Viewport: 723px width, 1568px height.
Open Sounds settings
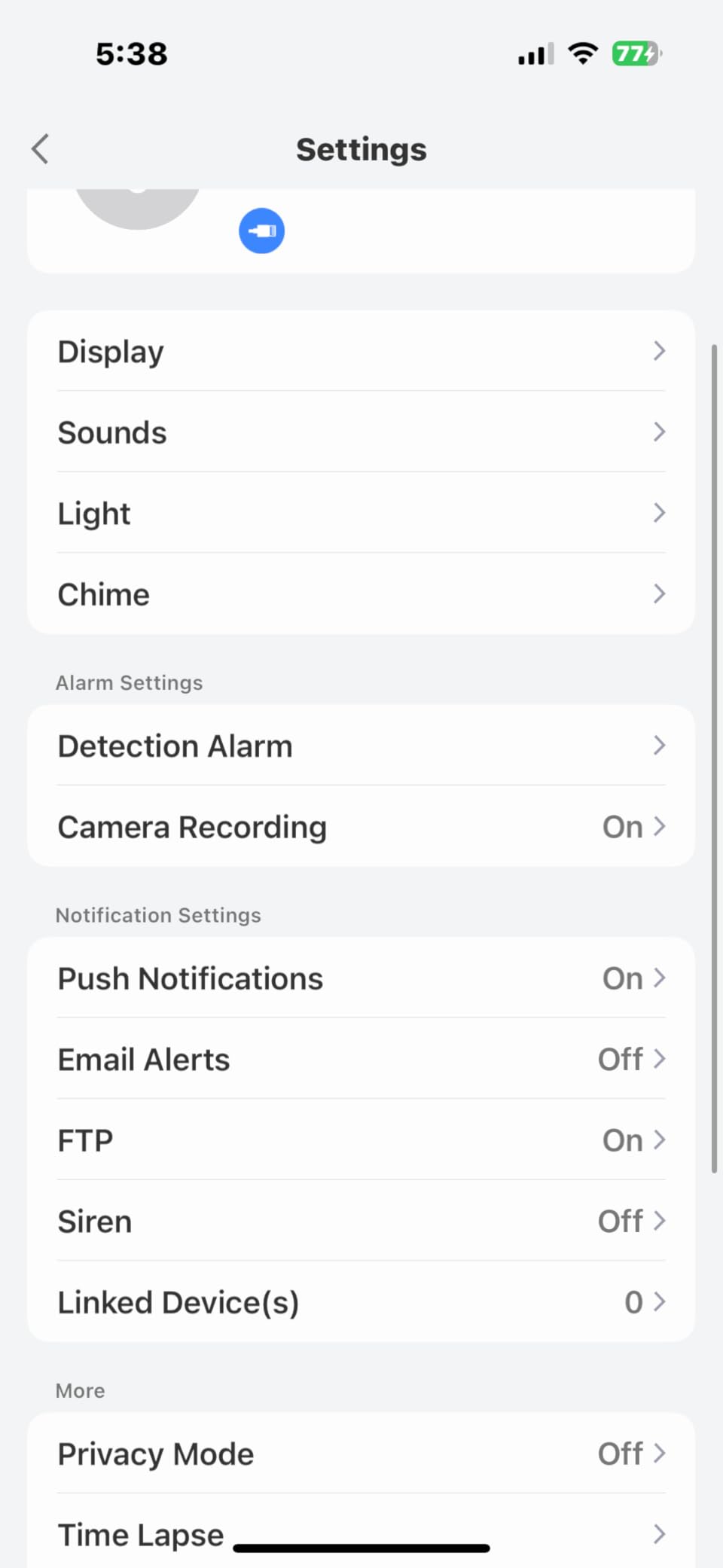(x=361, y=432)
